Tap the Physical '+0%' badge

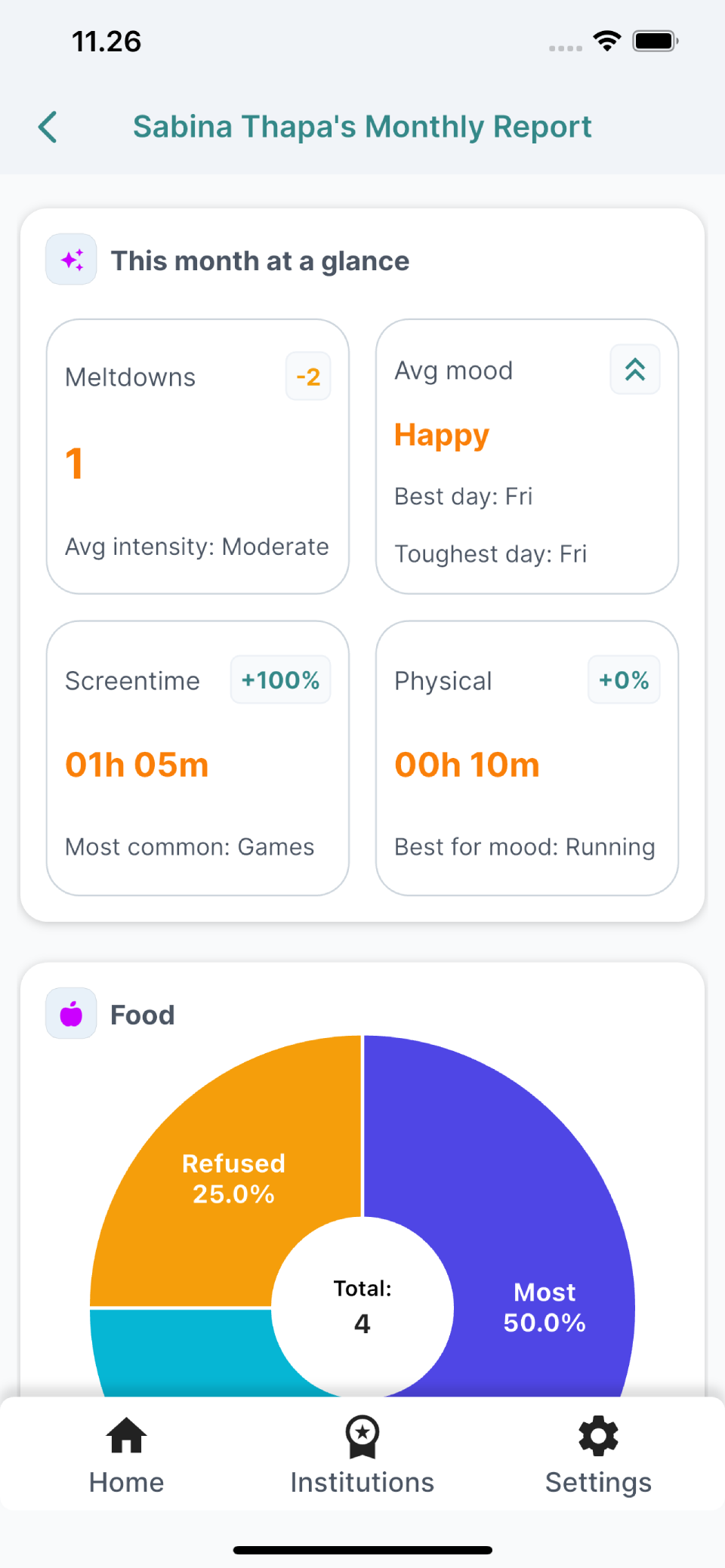click(623, 679)
